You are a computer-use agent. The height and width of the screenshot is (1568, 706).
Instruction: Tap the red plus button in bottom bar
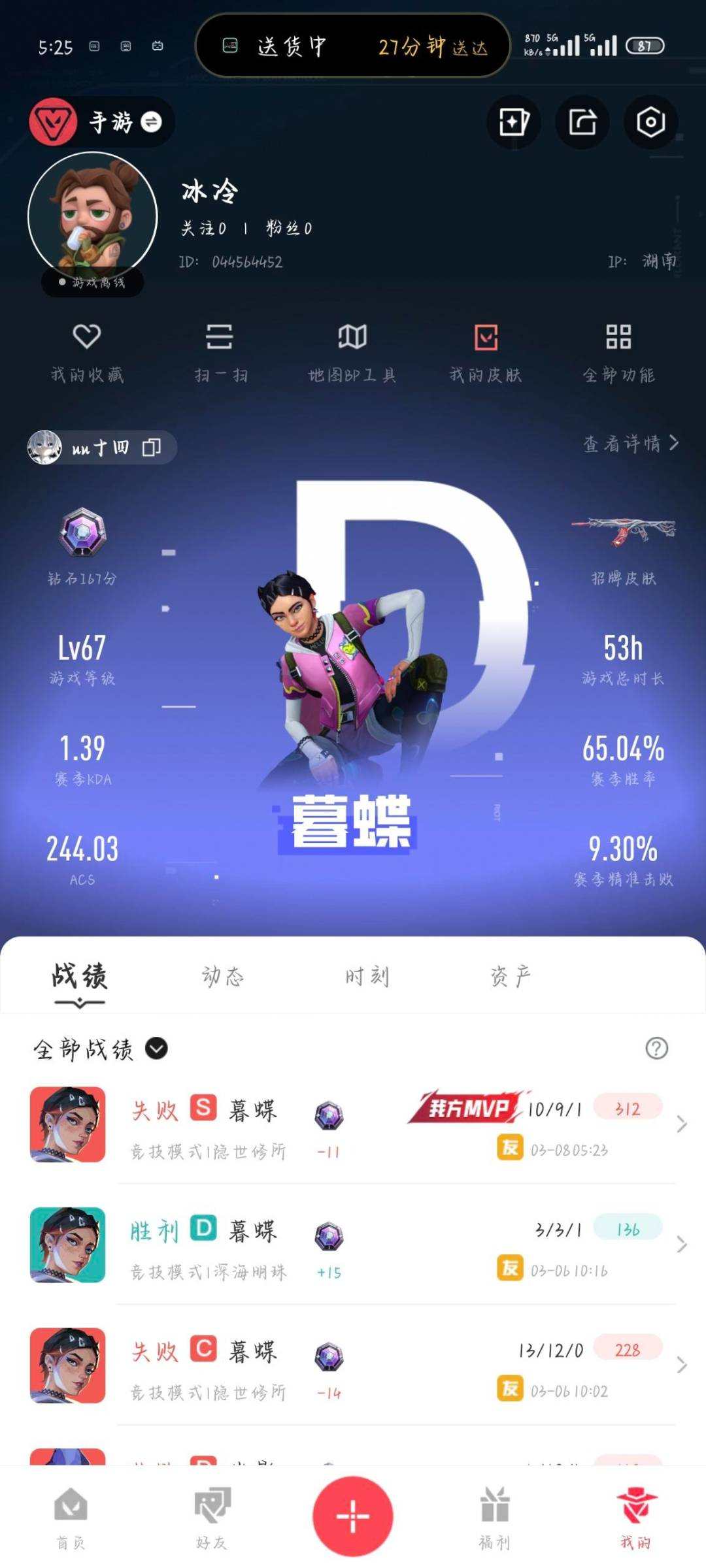coord(353,1514)
